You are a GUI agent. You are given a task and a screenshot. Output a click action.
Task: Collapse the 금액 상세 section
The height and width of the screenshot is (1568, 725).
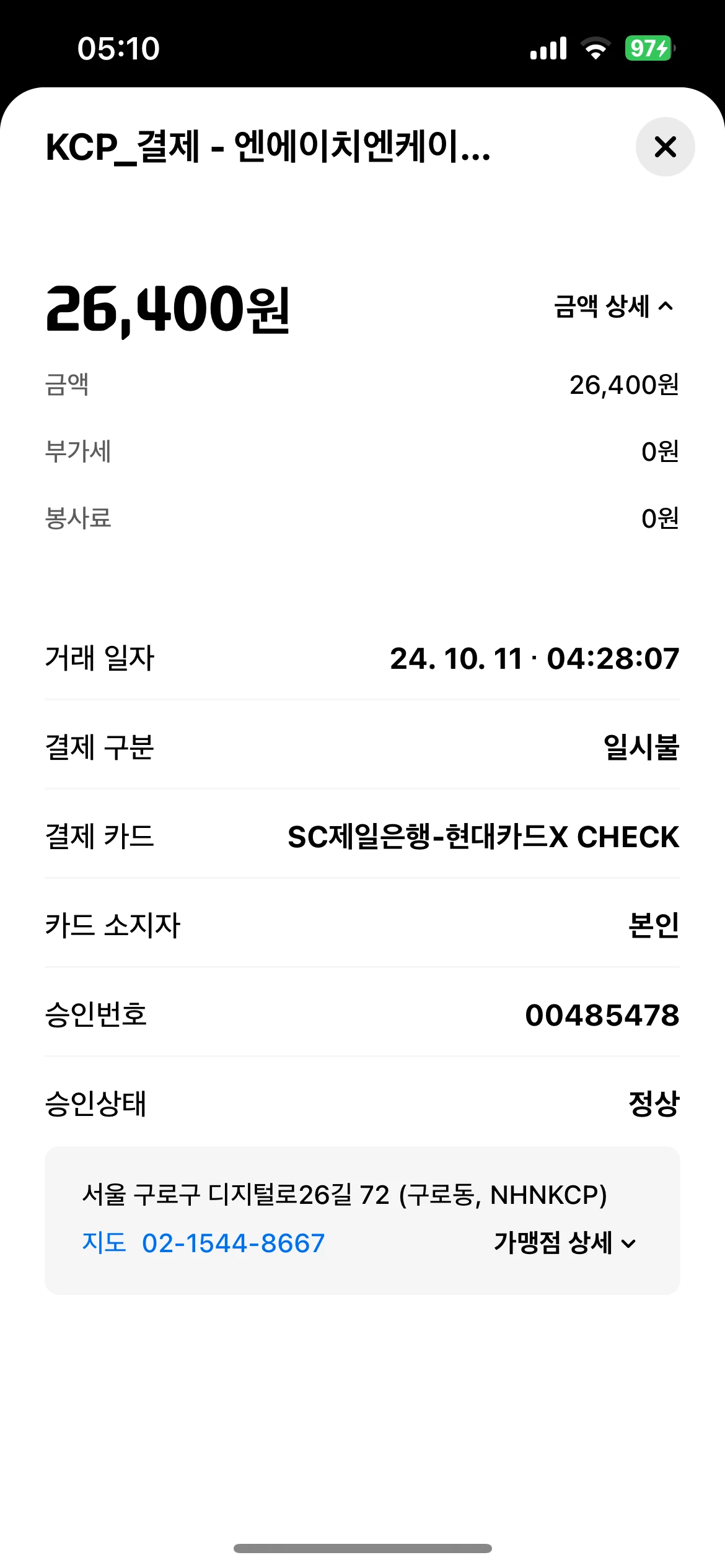point(613,307)
